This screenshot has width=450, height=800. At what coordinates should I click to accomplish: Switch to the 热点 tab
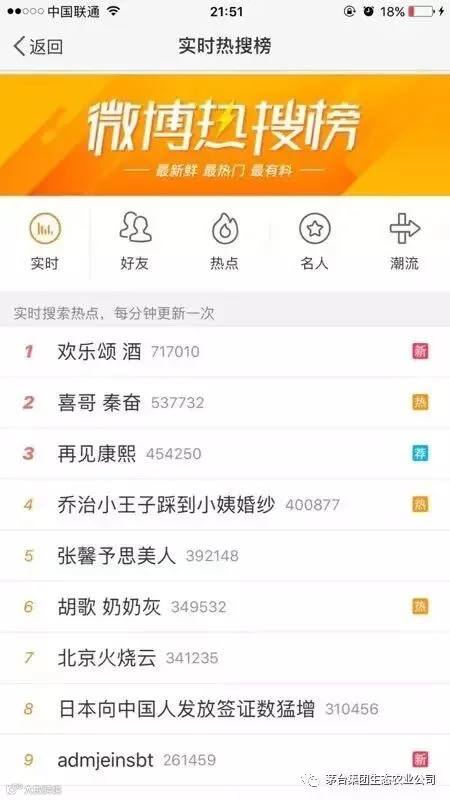[225, 242]
